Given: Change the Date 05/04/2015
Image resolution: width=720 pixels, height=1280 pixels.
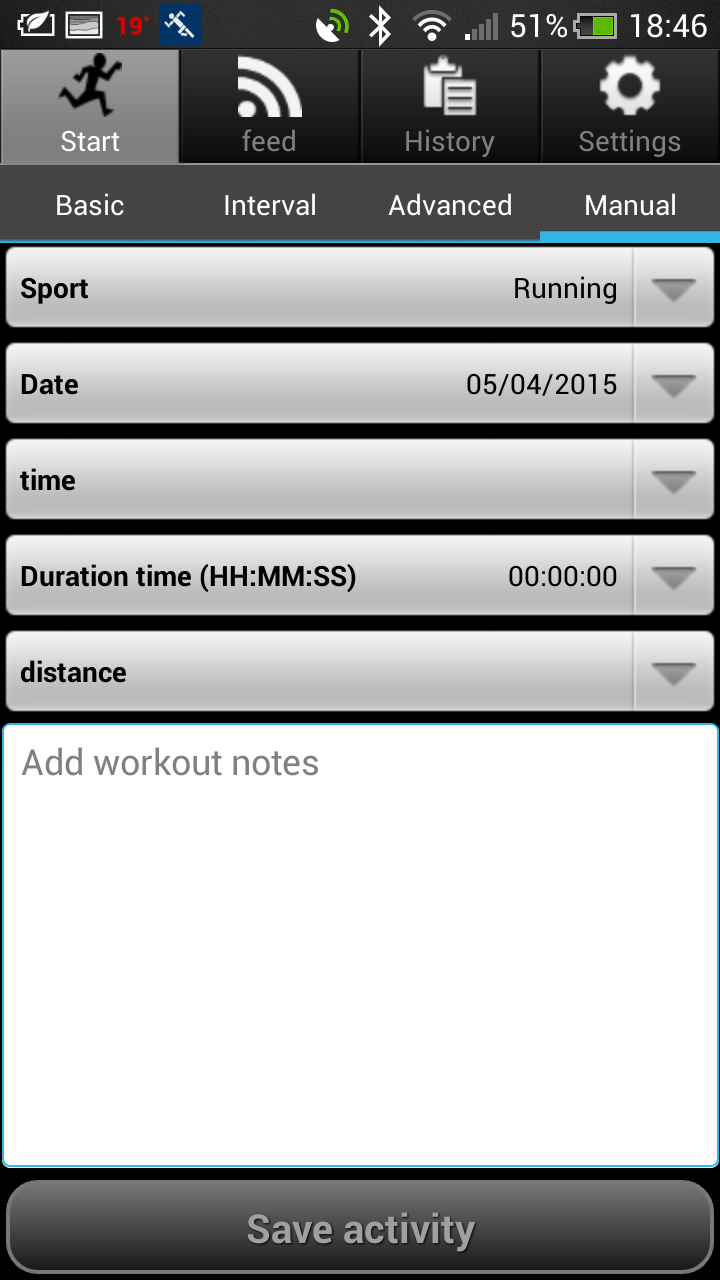Looking at the screenshot, I should point(360,384).
